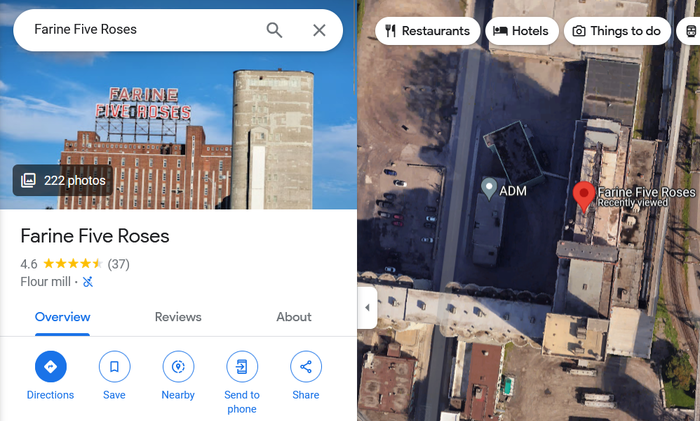
Task: Collapse the side panel arrow
Action: pos(366,308)
